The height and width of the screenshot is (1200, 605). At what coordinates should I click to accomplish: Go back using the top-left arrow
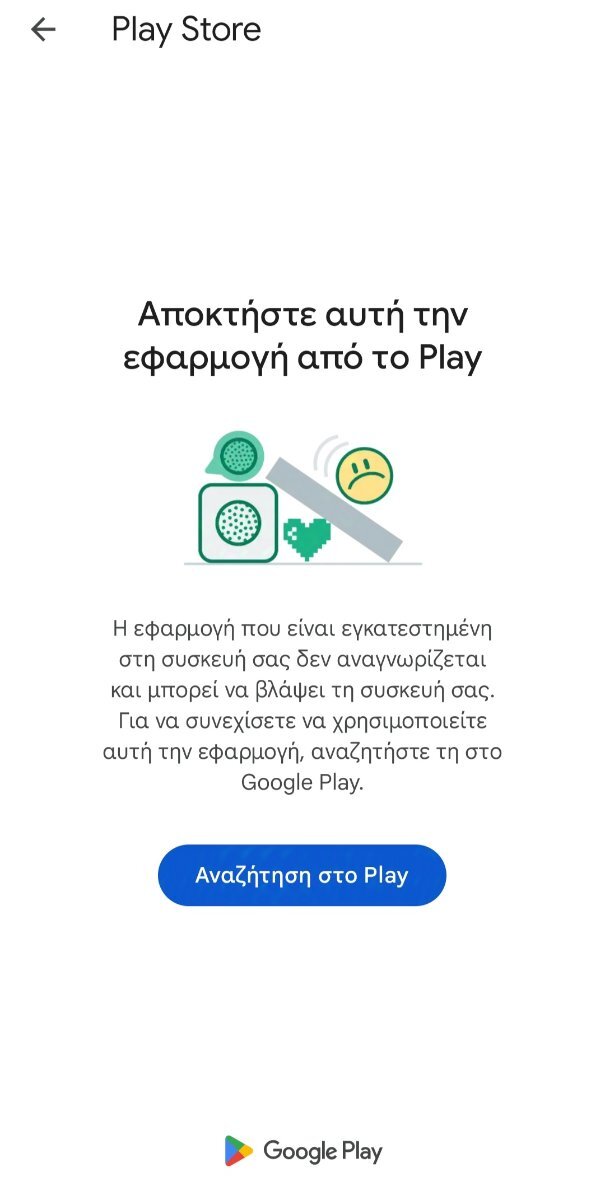point(43,30)
